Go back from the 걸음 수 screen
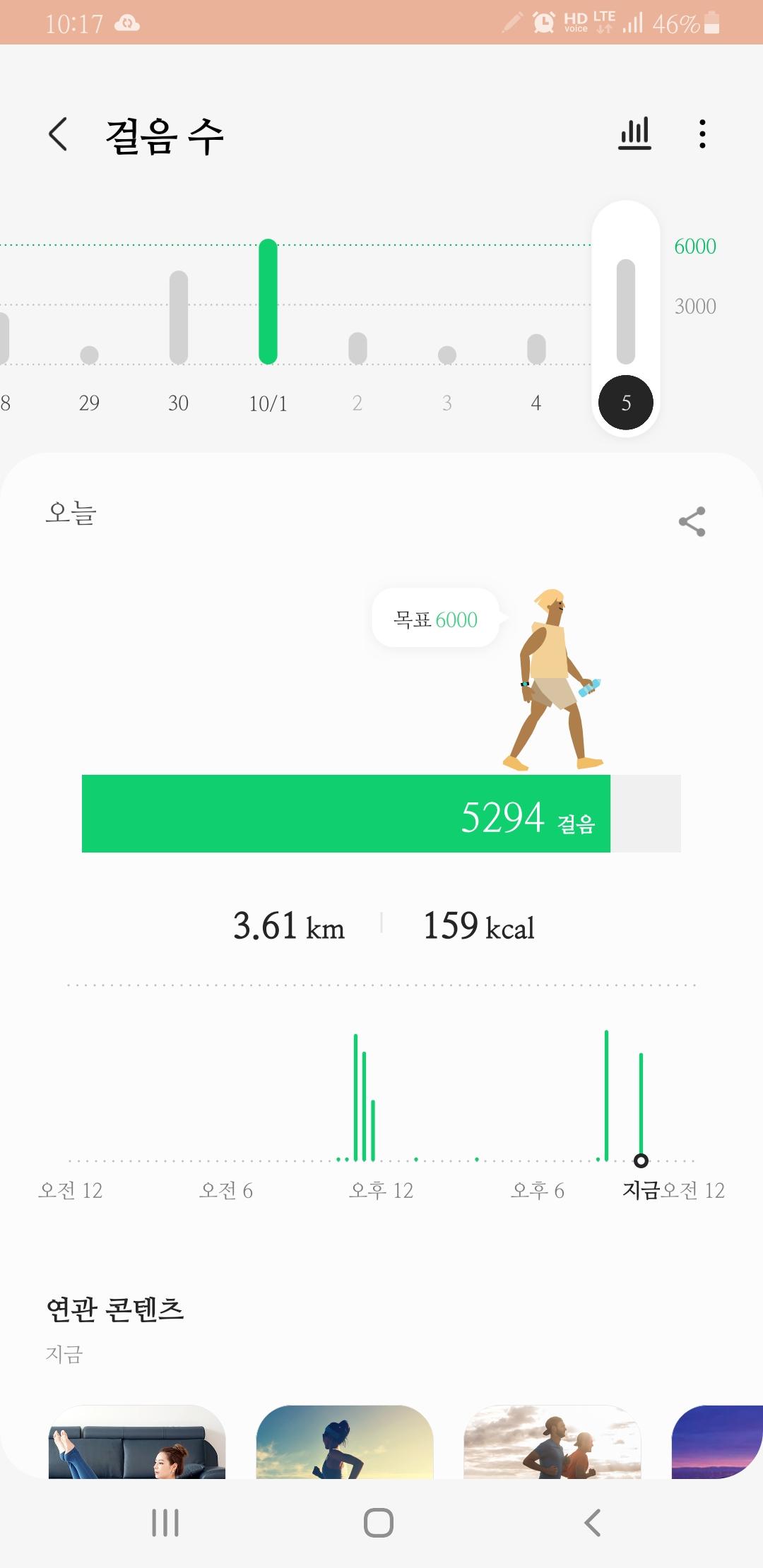763x1568 pixels. tap(59, 134)
